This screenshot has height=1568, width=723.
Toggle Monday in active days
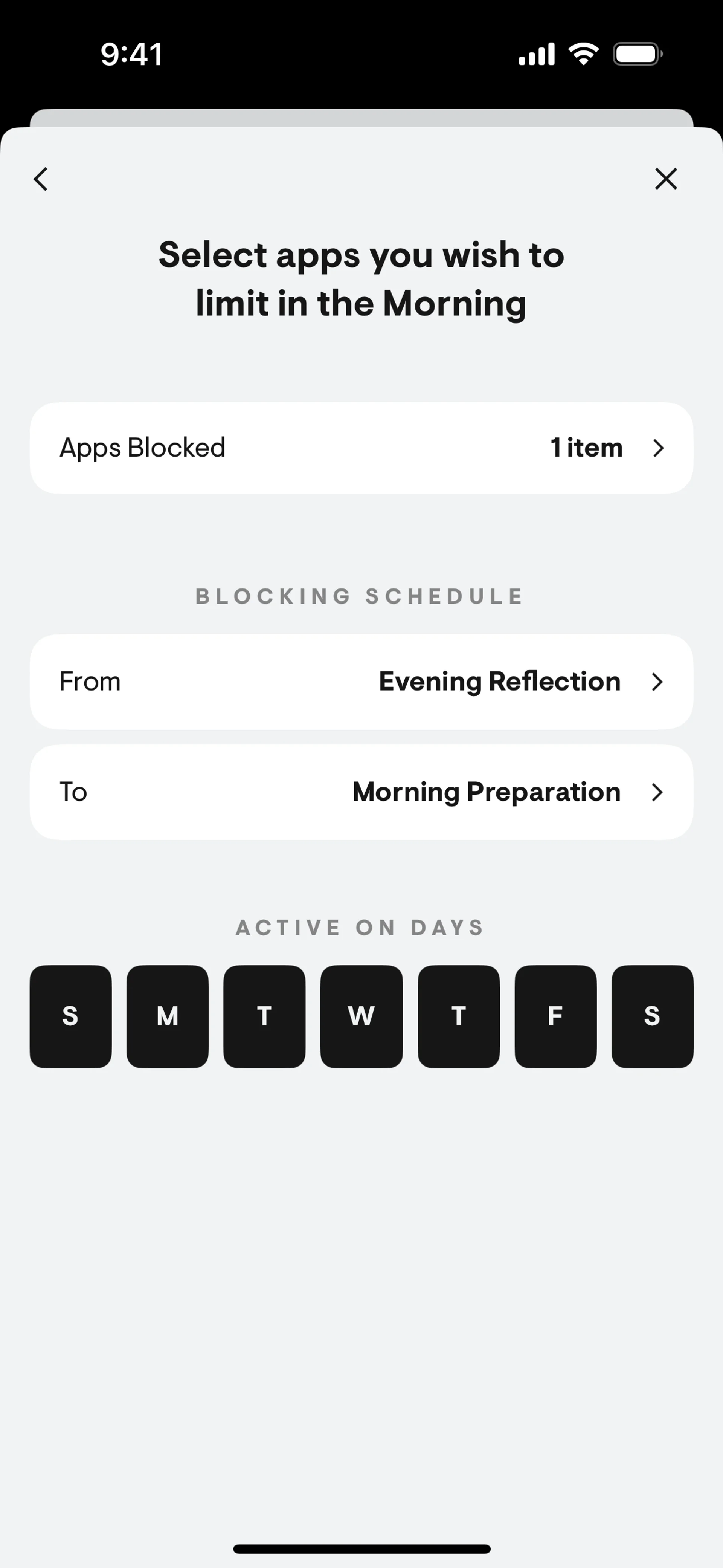tap(167, 1016)
